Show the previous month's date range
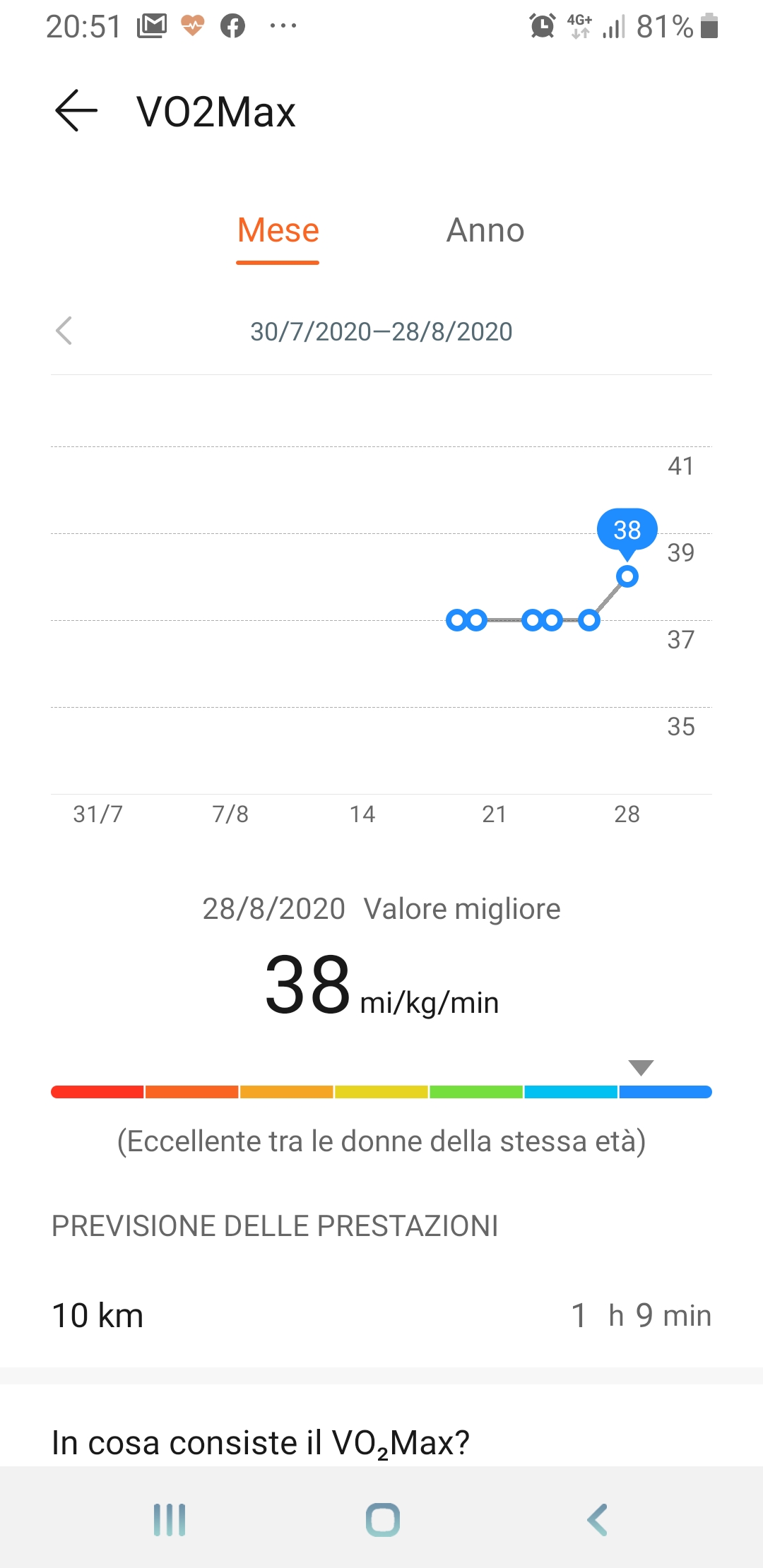Viewport: 763px width, 1568px height. click(64, 331)
